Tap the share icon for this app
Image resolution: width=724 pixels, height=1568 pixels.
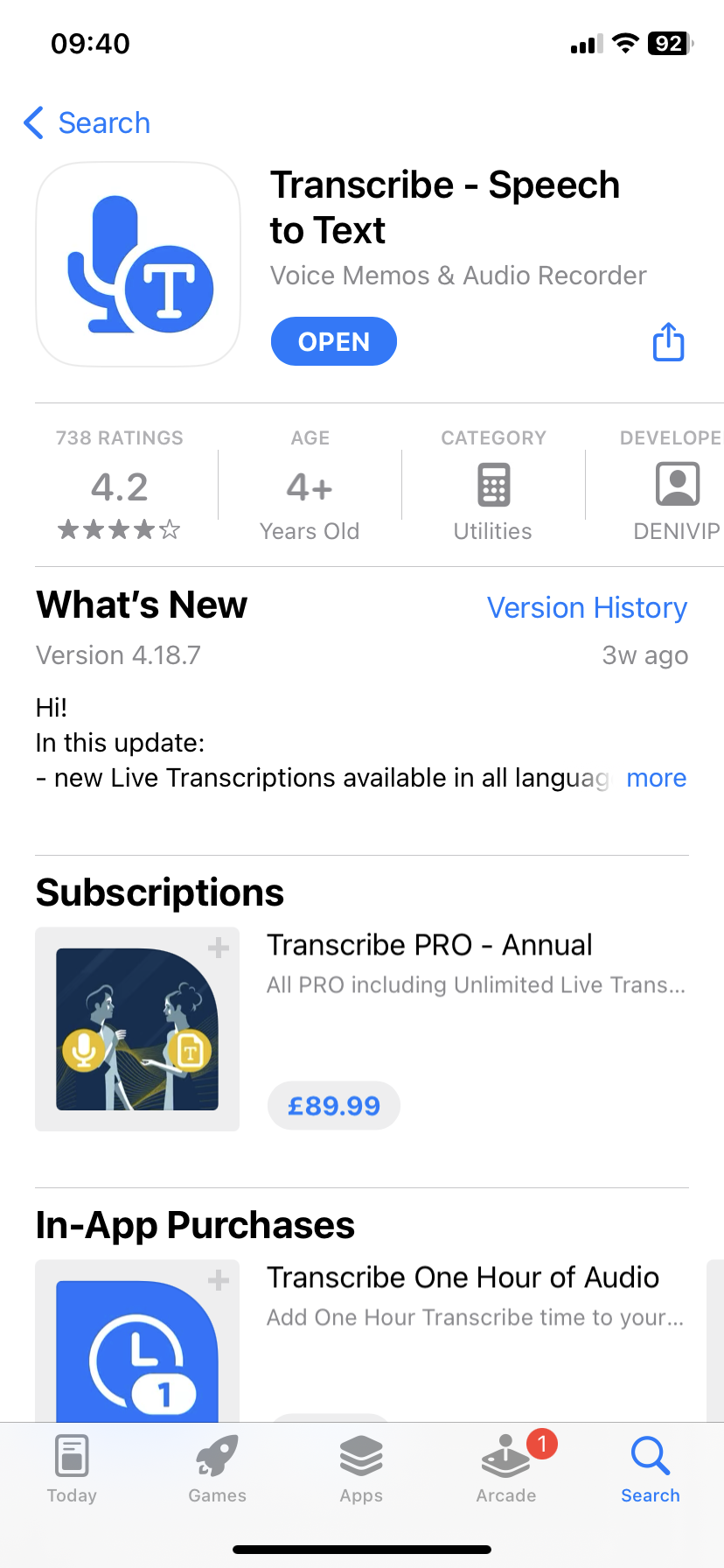[x=667, y=342]
